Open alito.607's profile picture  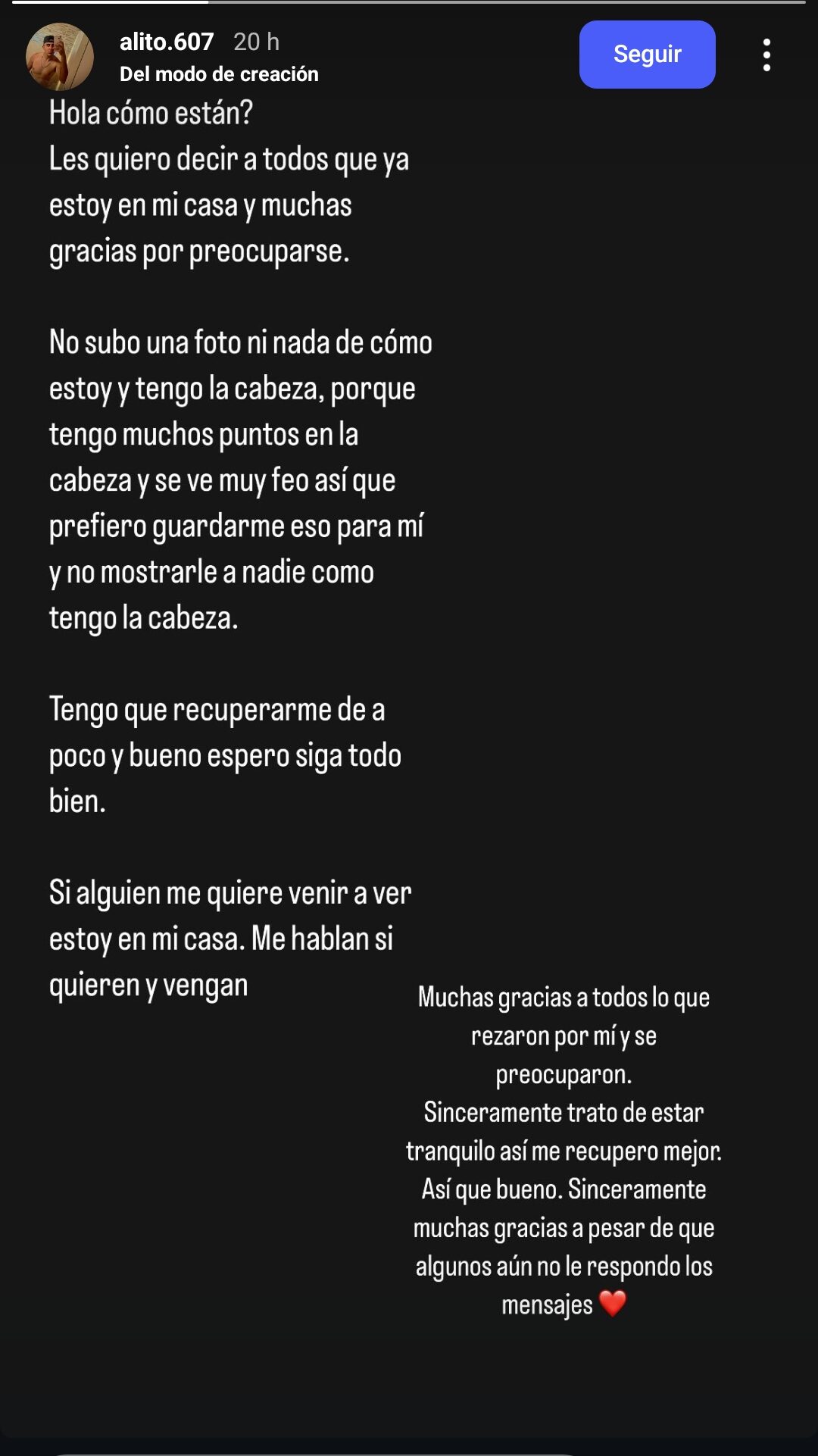click(60, 57)
